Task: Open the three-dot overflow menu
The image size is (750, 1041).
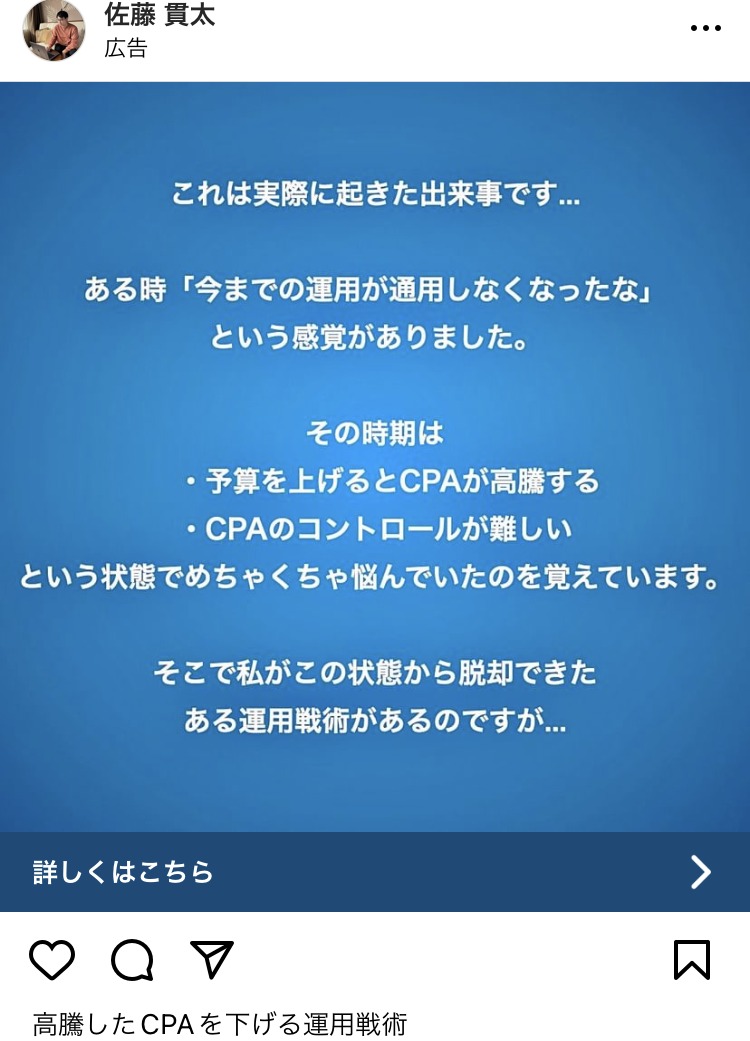Action: pyautogui.click(x=705, y=28)
